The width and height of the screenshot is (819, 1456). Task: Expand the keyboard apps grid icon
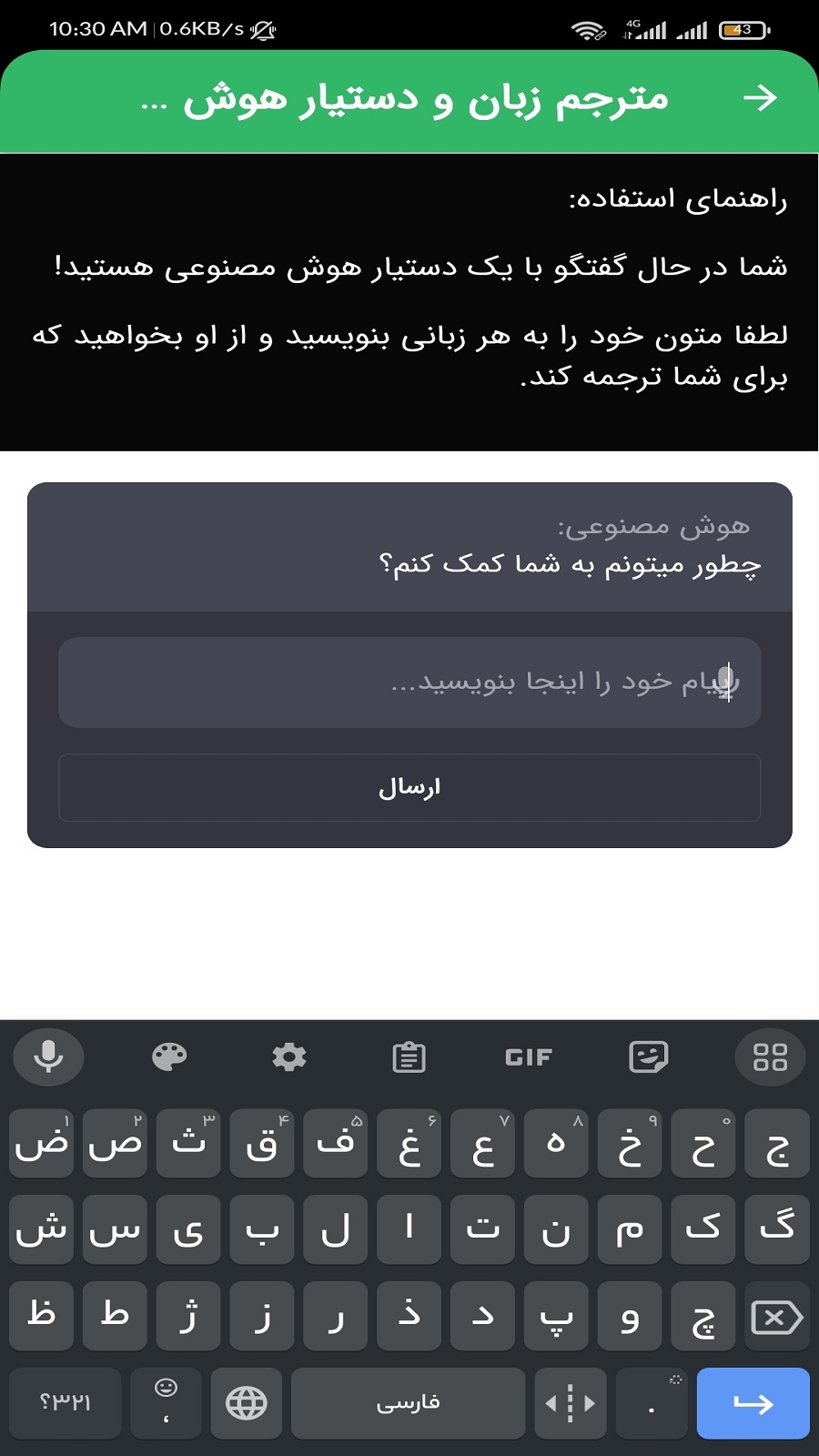770,1057
